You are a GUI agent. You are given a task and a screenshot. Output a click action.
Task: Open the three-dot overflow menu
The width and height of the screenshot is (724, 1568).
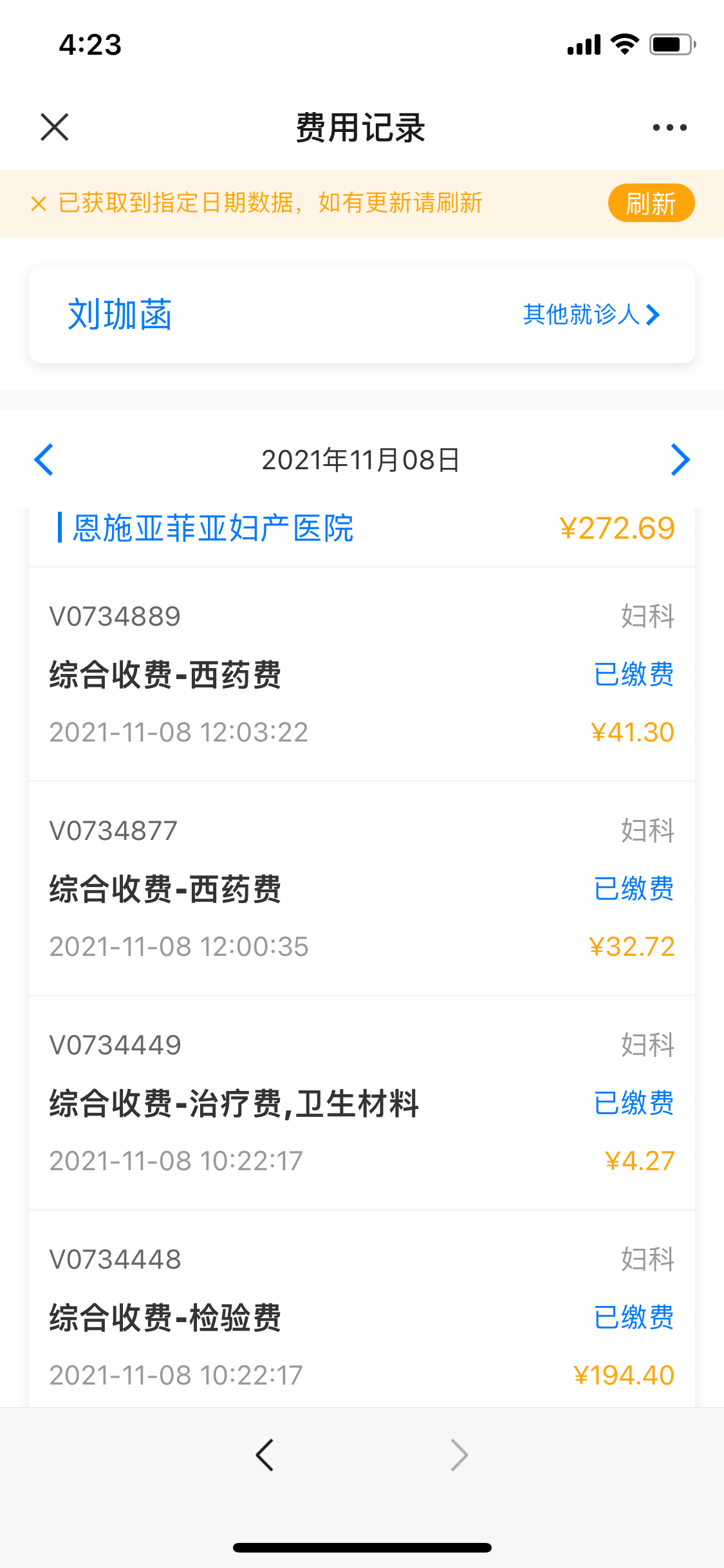(x=669, y=127)
